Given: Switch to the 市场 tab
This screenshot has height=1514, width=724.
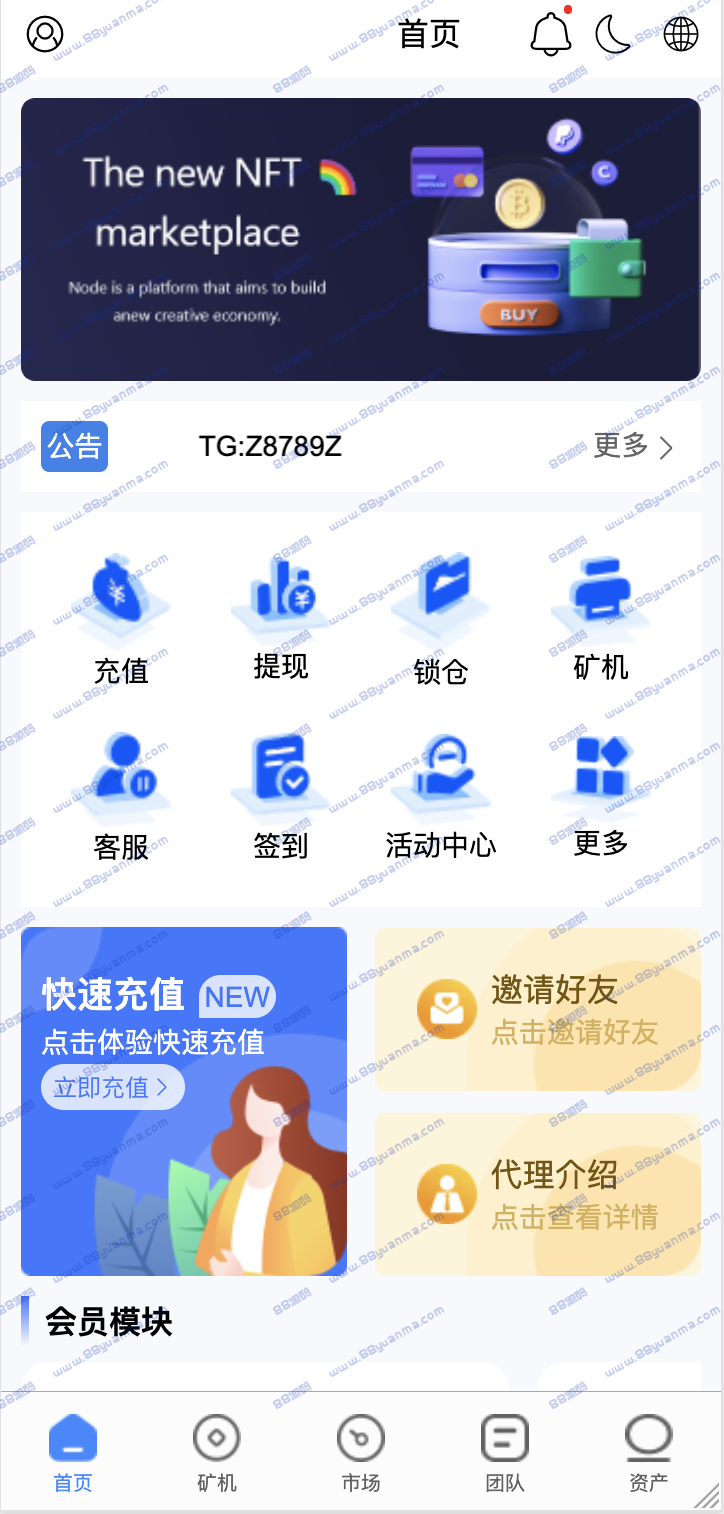Looking at the screenshot, I should (361, 1454).
